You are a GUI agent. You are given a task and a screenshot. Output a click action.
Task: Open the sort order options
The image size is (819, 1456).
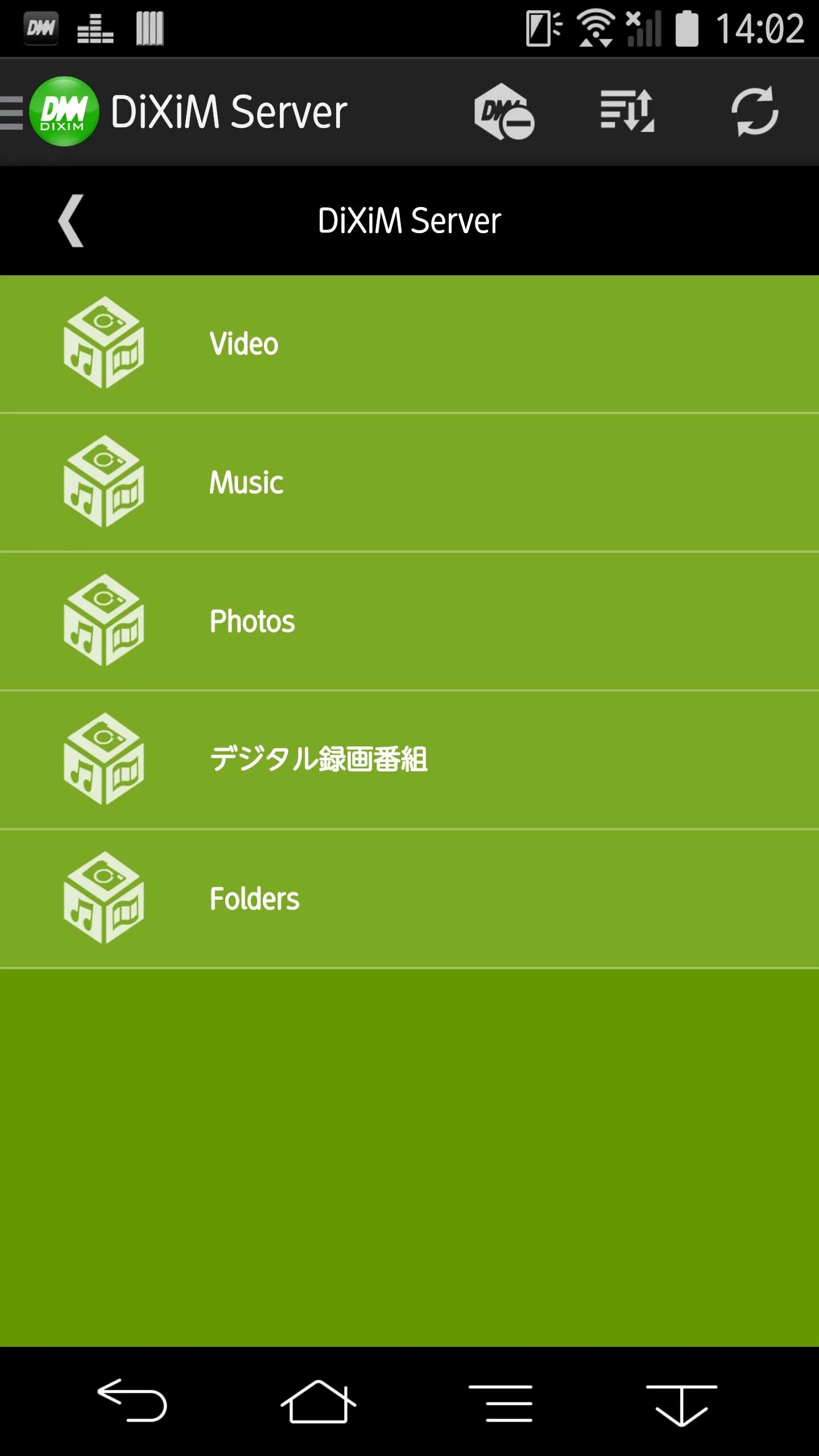pyautogui.click(x=627, y=111)
